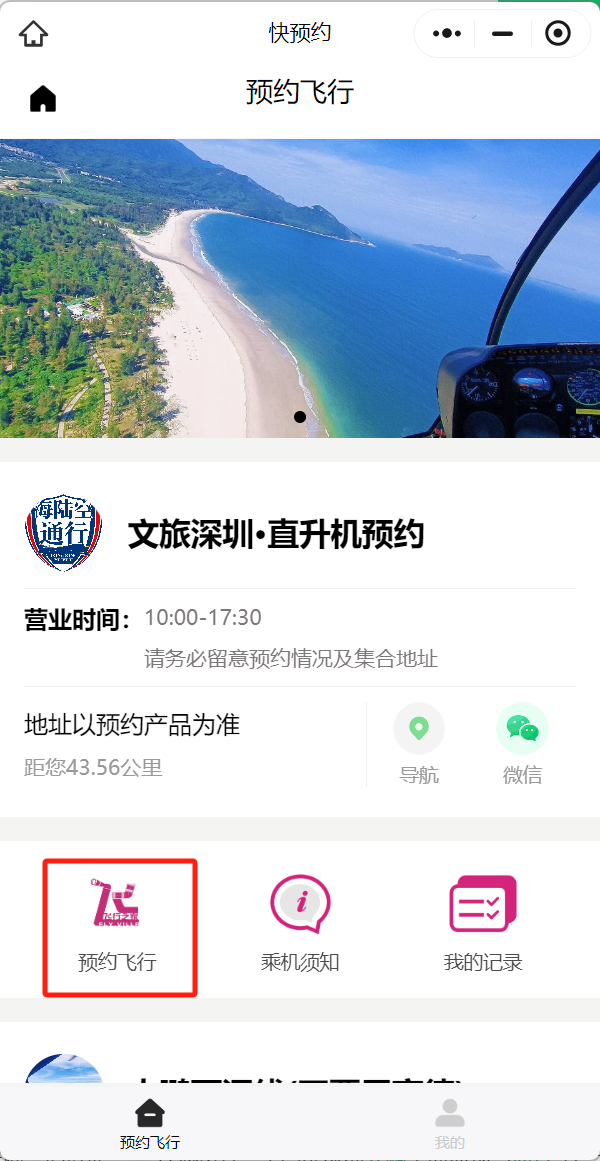This screenshot has width=600, height=1161.
Task: Tap the solid home icon beside the 预约飞行 title
Action: (x=43, y=98)
